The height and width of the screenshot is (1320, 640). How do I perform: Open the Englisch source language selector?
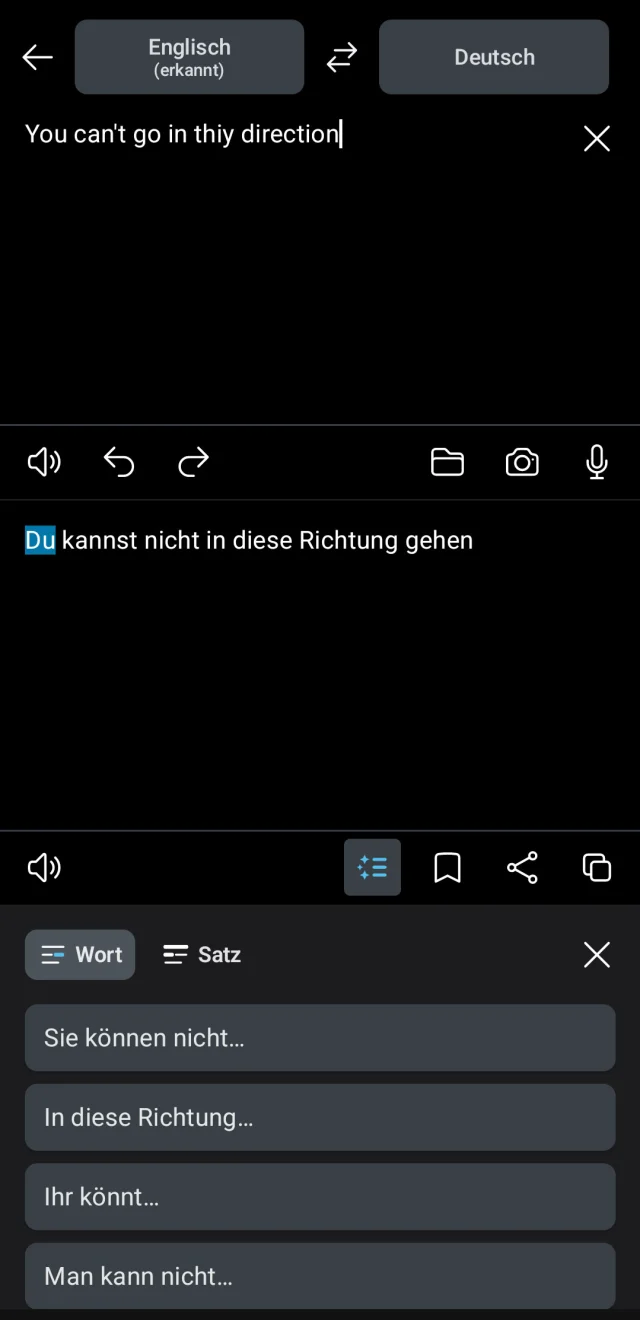coord(189,57)
